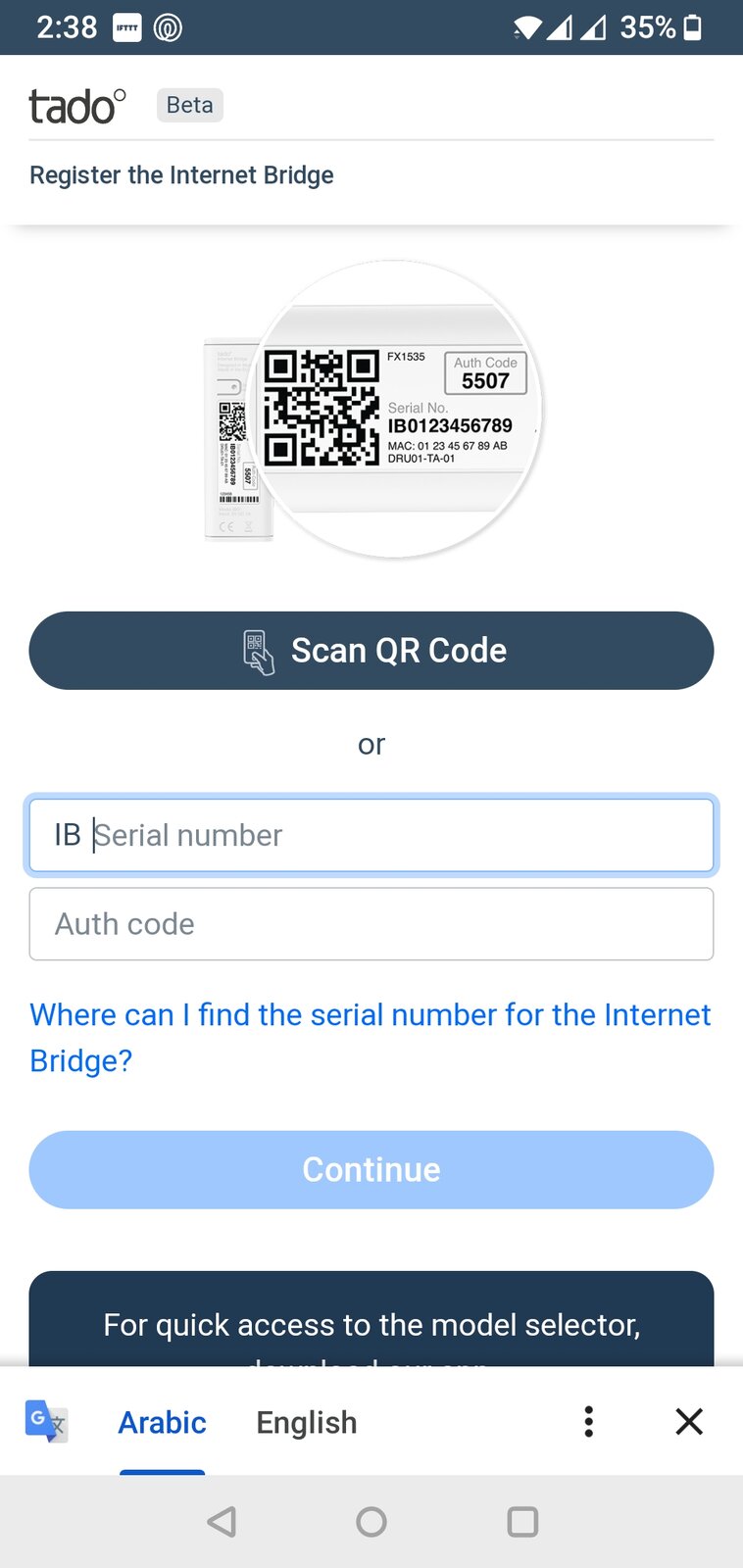Tap the Scan QR Code button

[x=371, y=651]
